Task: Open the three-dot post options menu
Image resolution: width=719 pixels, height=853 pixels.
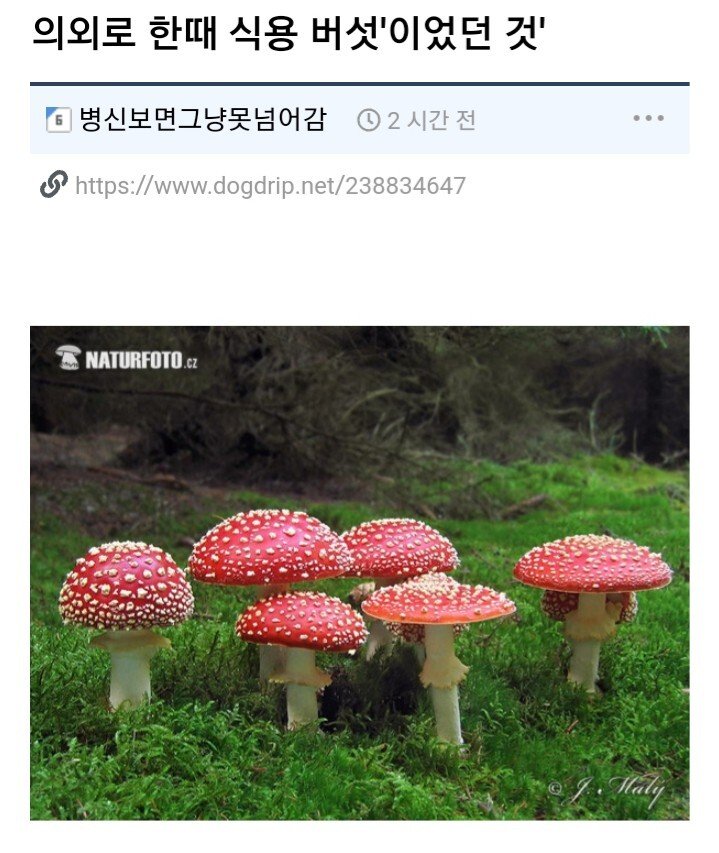Action: (648, 119)
